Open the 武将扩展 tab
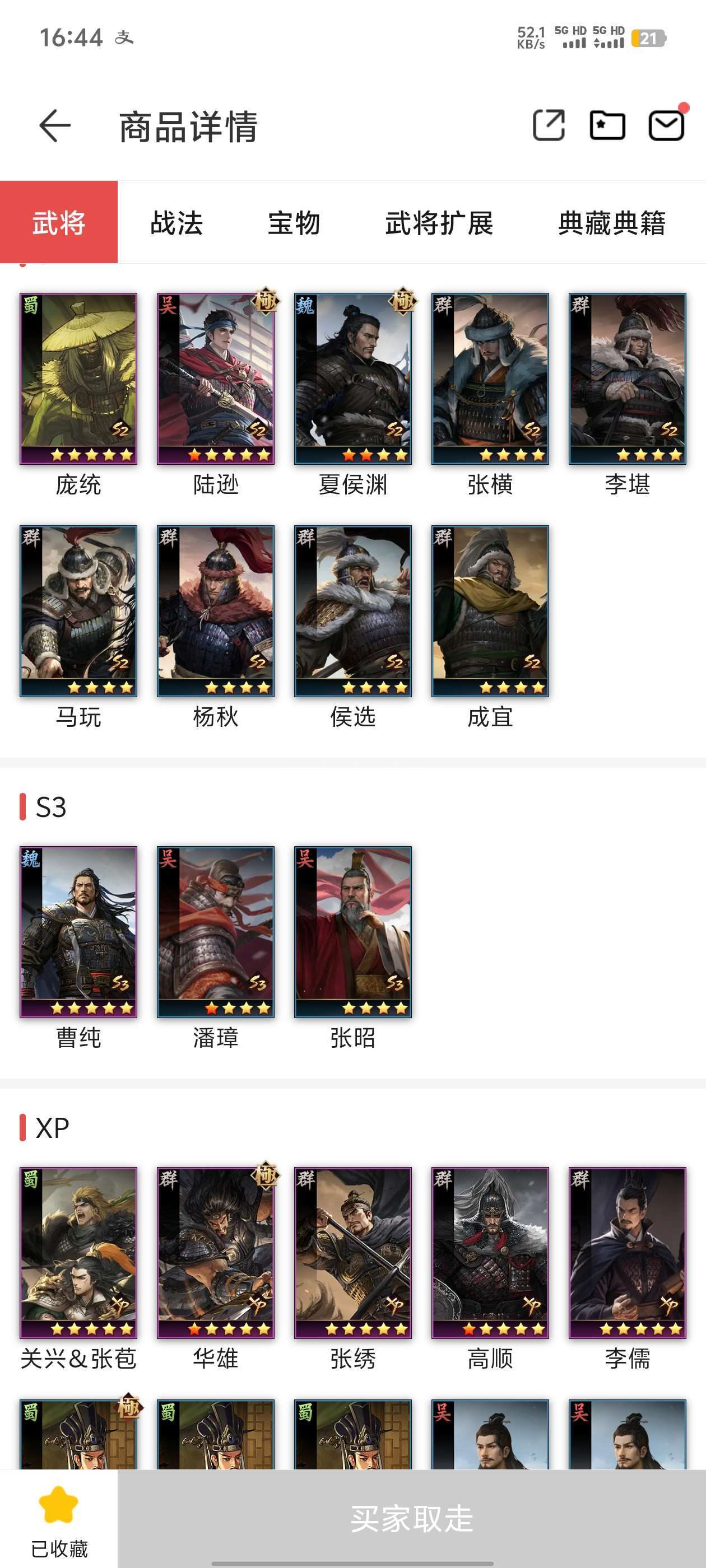Image resolution: width=706 pixels, height=1568 pixels. coord(439,223)
